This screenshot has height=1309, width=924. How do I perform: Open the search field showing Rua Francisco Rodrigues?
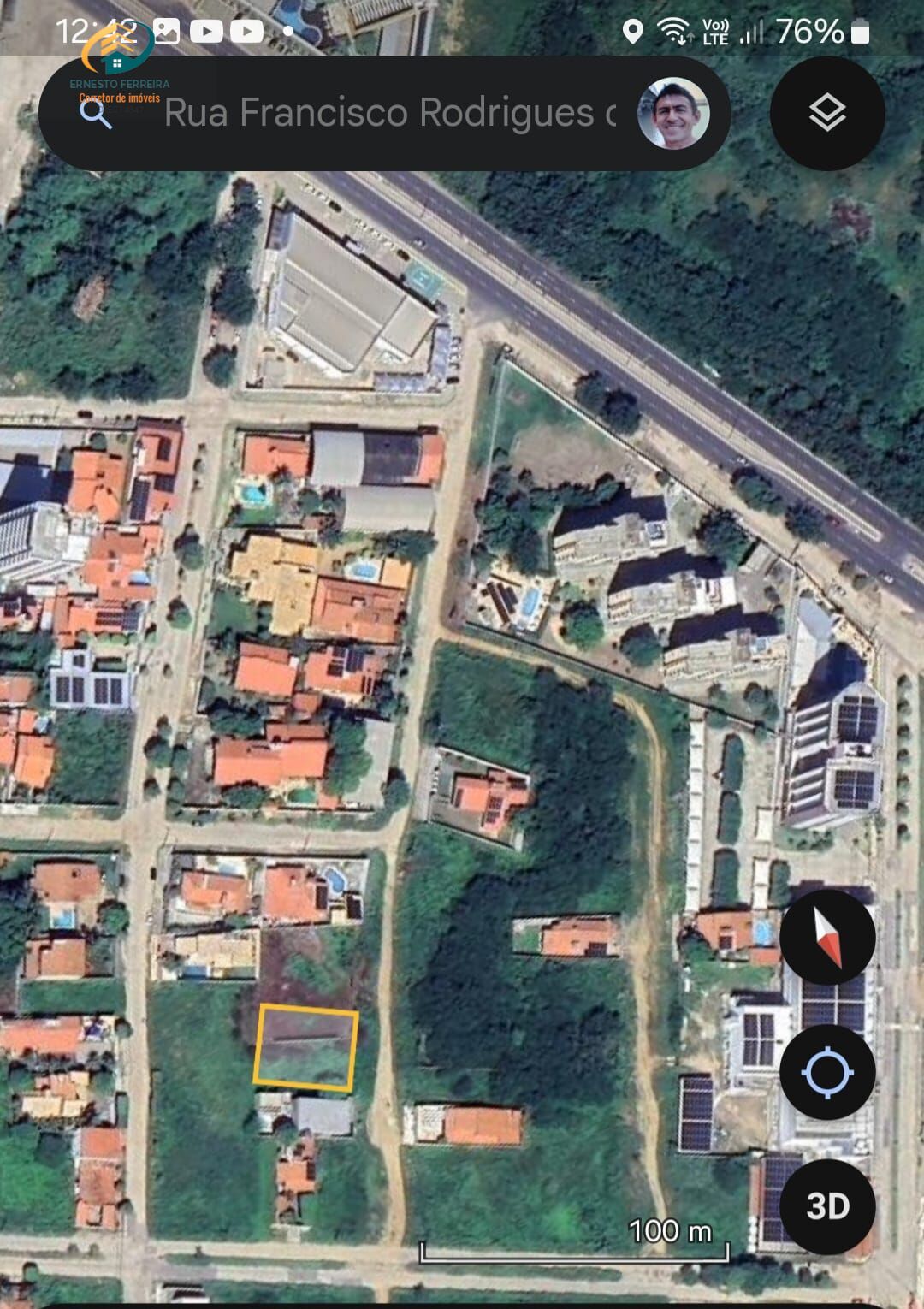(x=389, y=113)
